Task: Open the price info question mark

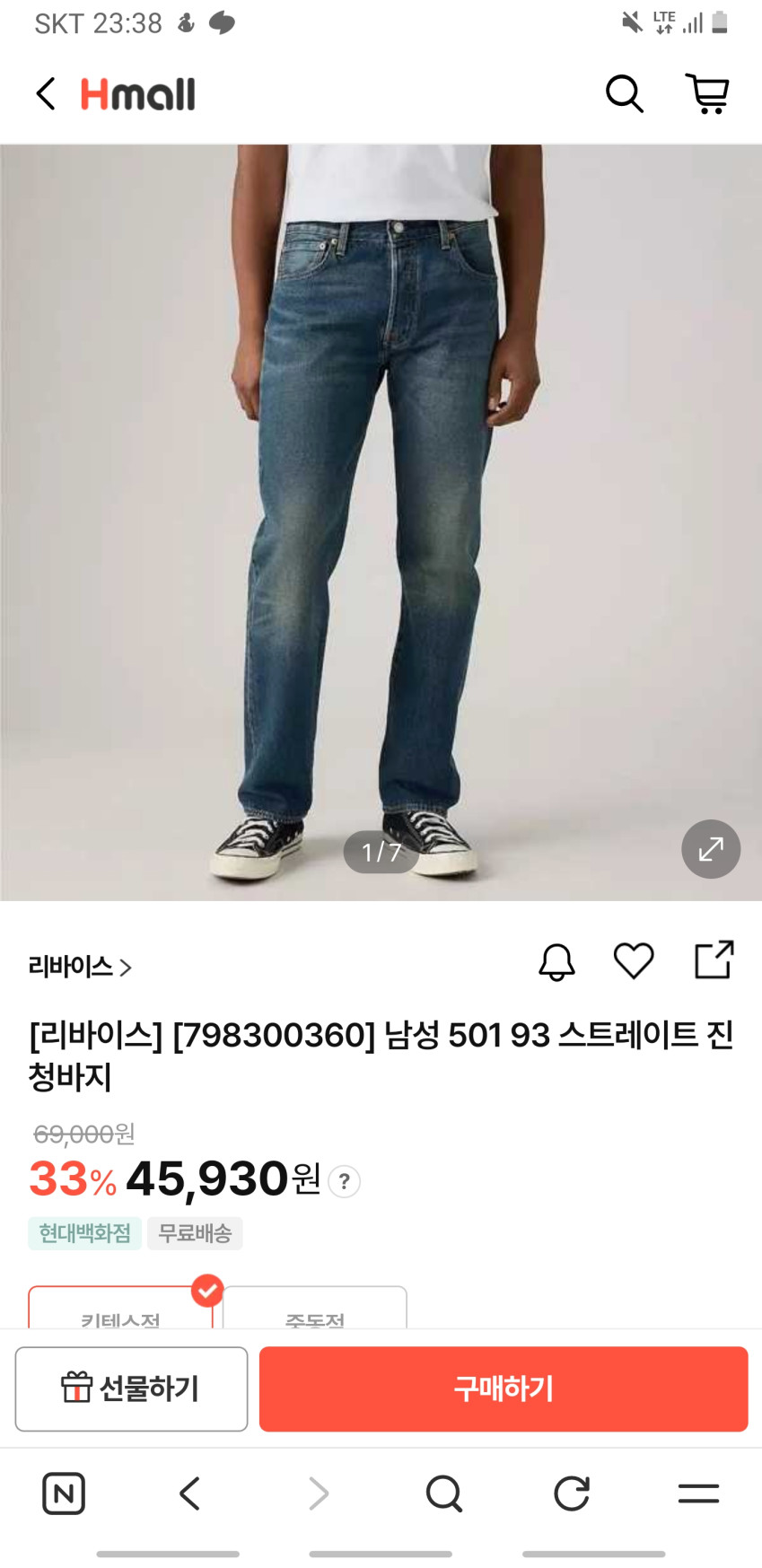Action: 344,1181
